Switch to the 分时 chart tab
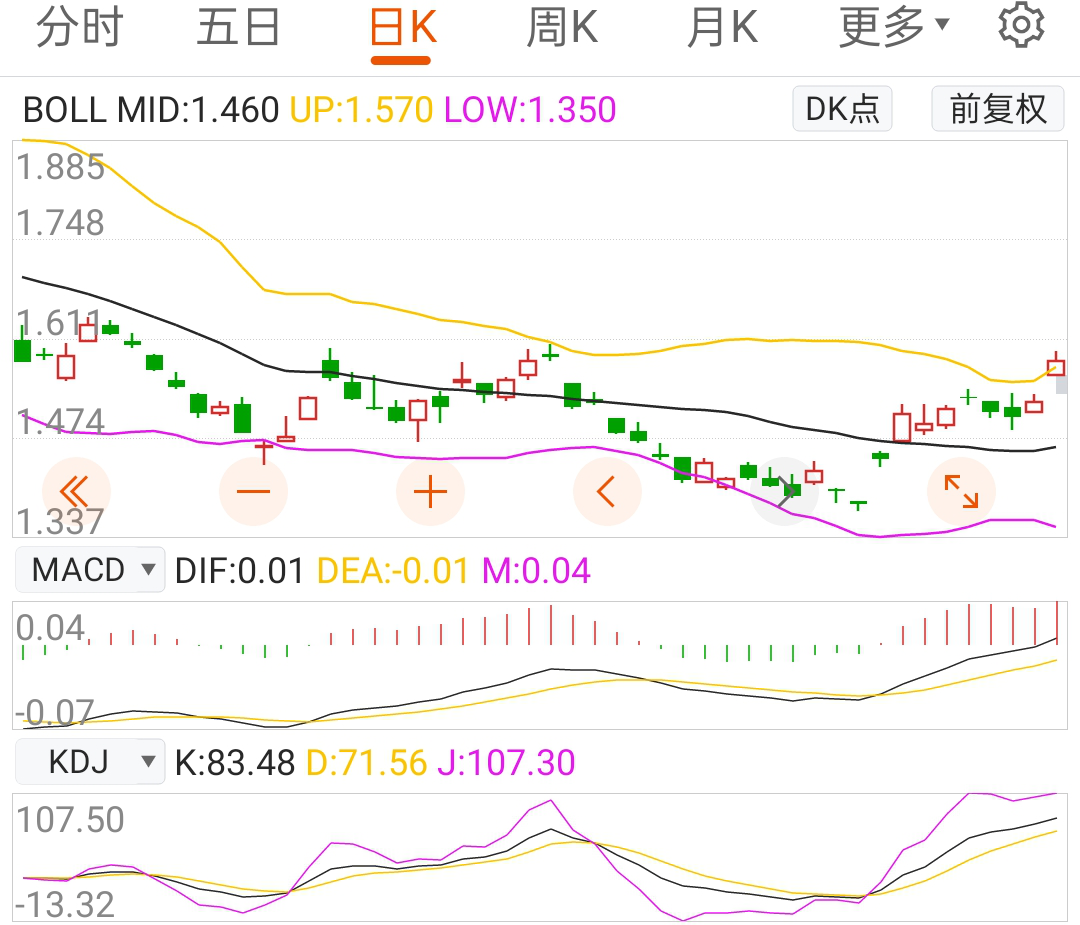1080x925 pixels. (x=79, y=28)
